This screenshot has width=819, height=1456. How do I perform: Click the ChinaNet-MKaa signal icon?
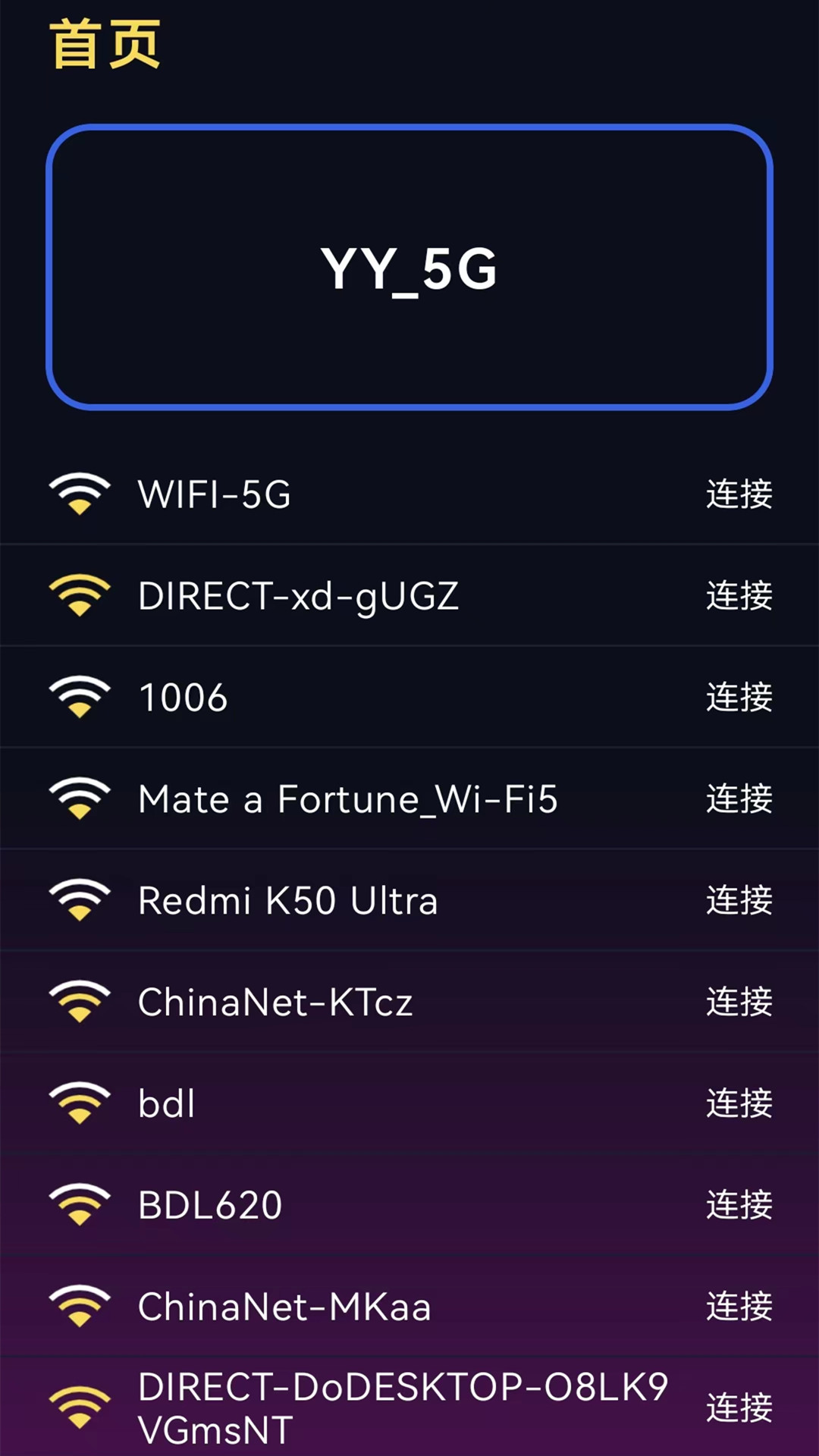point(79,1307)
